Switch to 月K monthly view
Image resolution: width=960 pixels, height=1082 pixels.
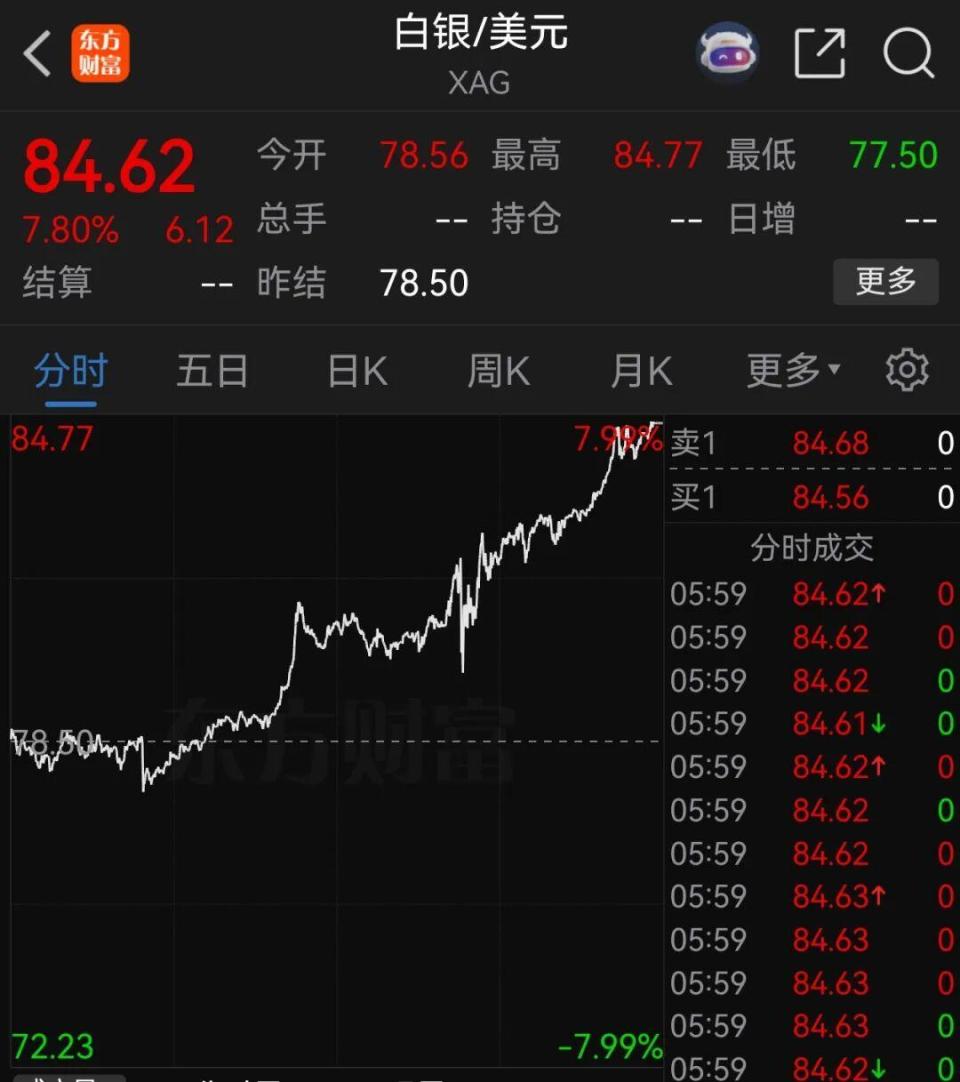tap(640, 369)
